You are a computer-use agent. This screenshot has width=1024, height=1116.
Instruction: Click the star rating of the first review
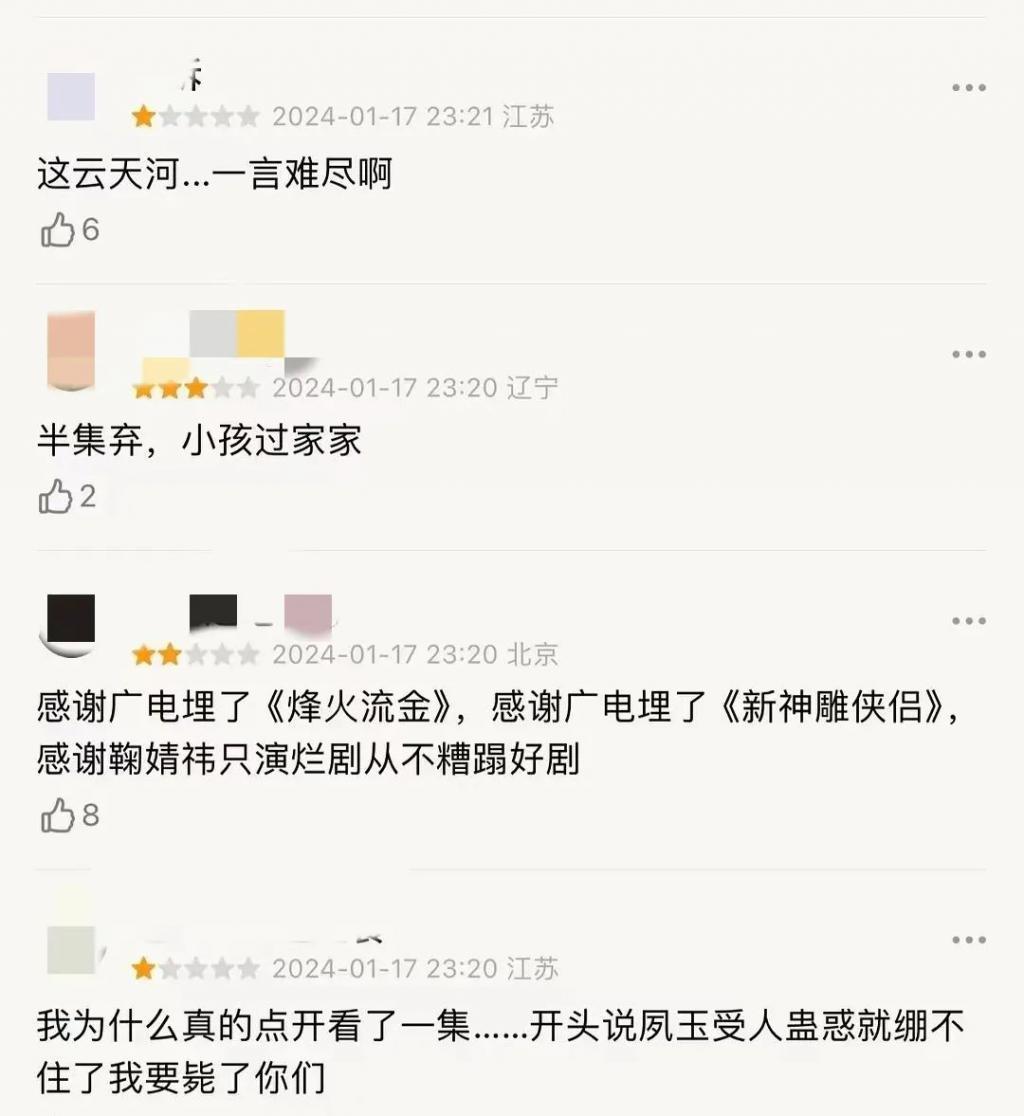[192, 117]
